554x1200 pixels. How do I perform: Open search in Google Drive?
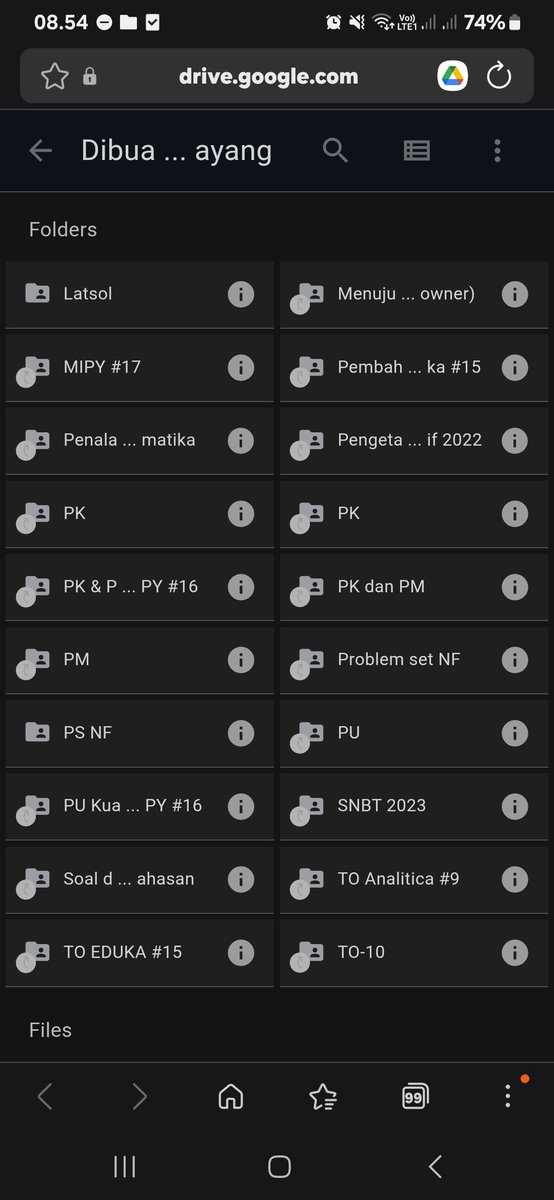tap(336, 151)
